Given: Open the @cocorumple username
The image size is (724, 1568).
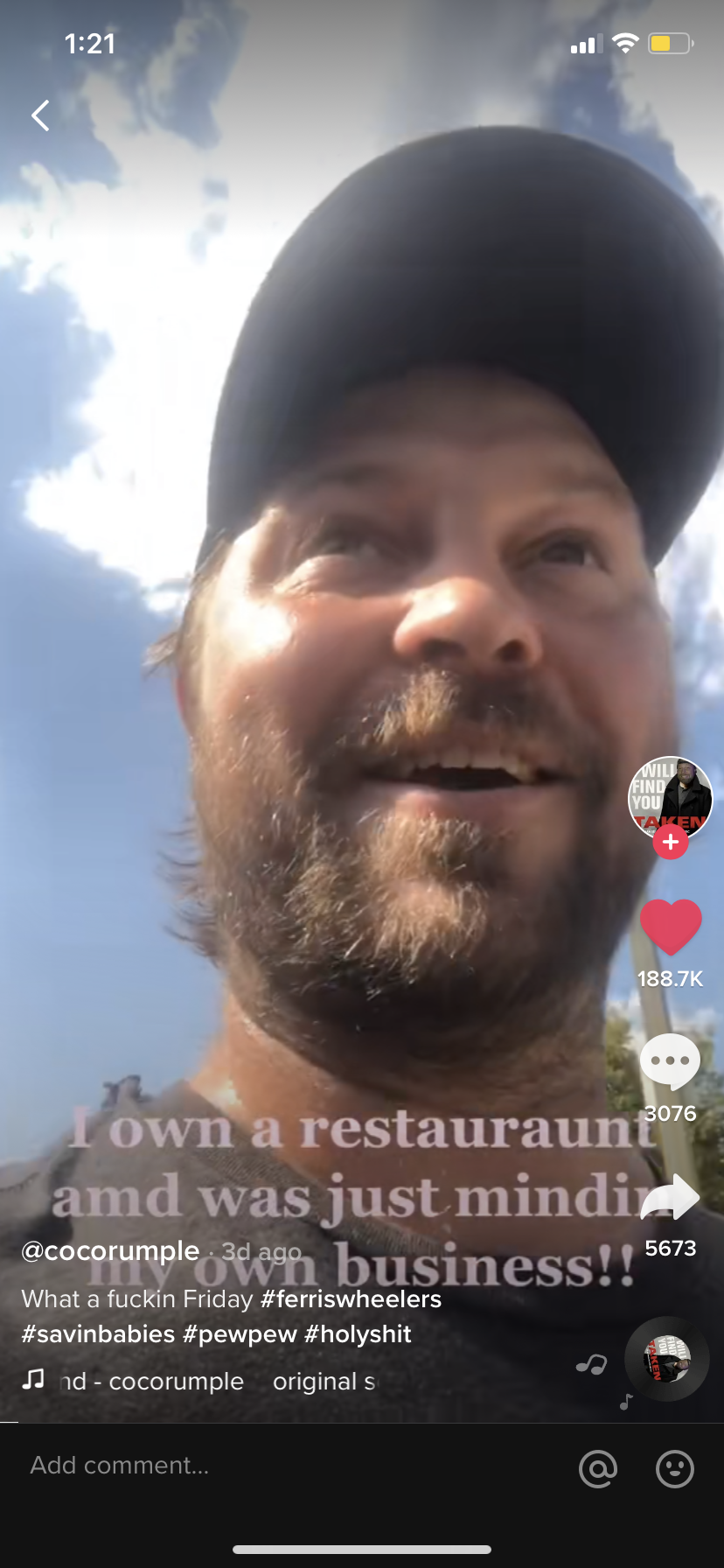Looking at the screenshot, I should click(110, 1250).
